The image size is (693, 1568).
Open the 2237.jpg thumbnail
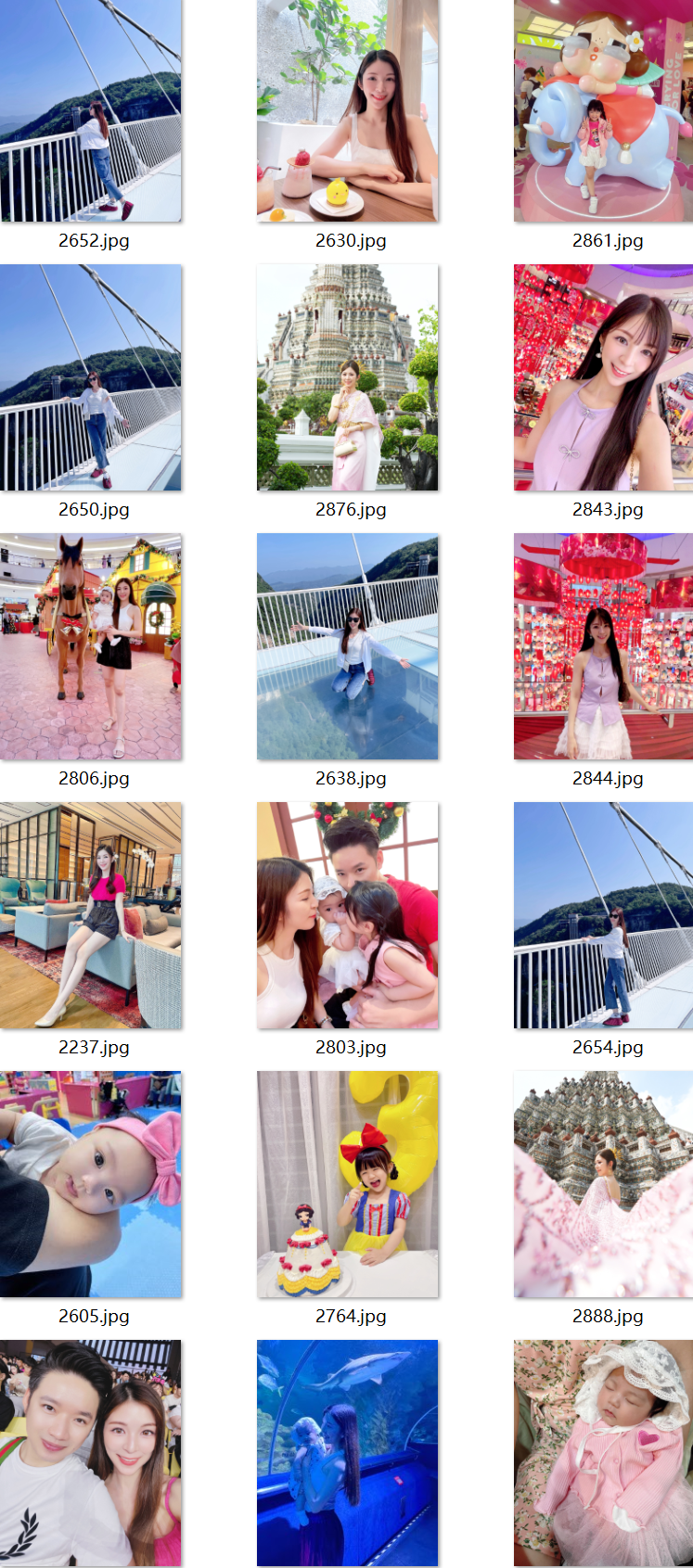91,915
